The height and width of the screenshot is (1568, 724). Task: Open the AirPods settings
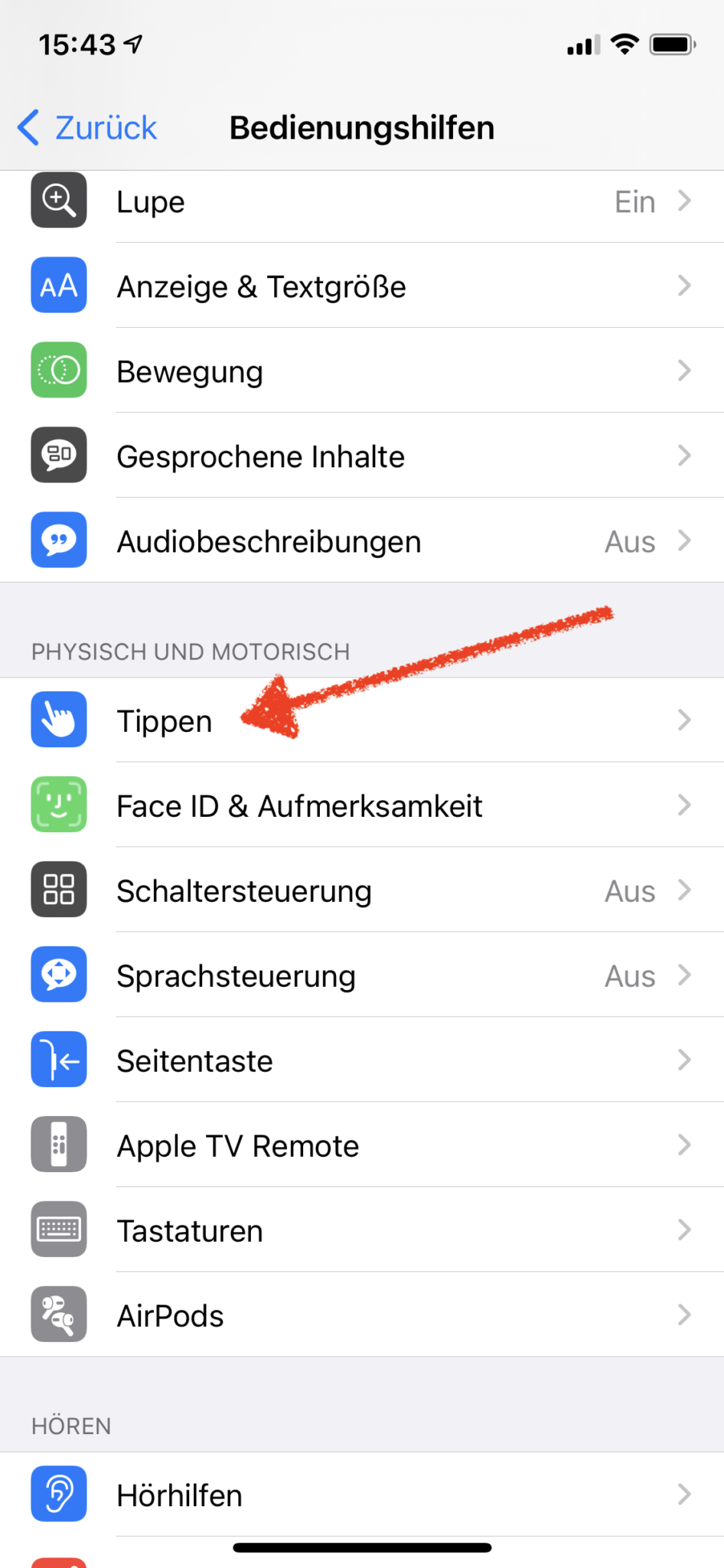(x=362, y=1315)
